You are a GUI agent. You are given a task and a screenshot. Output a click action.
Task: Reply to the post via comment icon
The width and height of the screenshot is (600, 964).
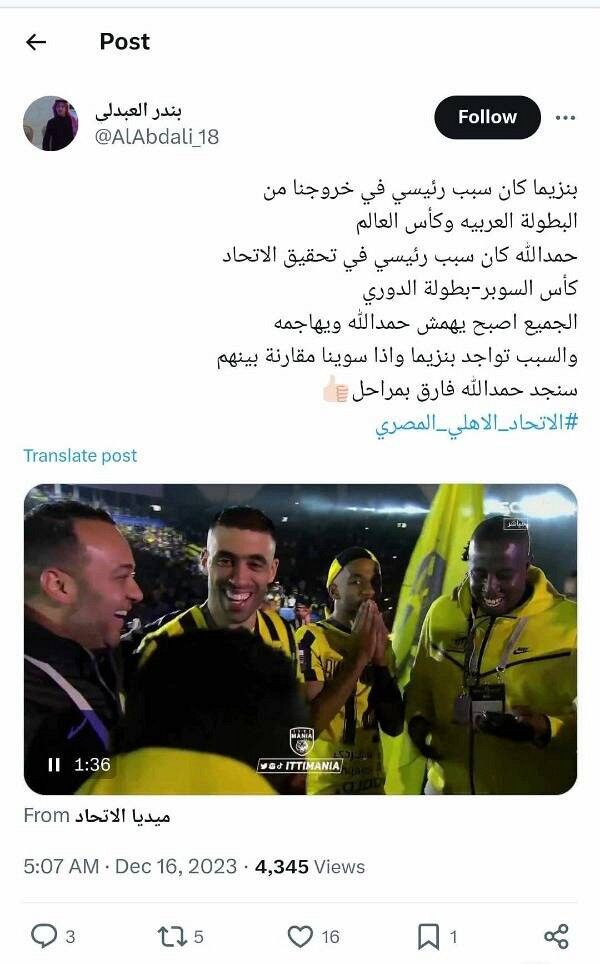pyautogui.click(x=44, y=936)
